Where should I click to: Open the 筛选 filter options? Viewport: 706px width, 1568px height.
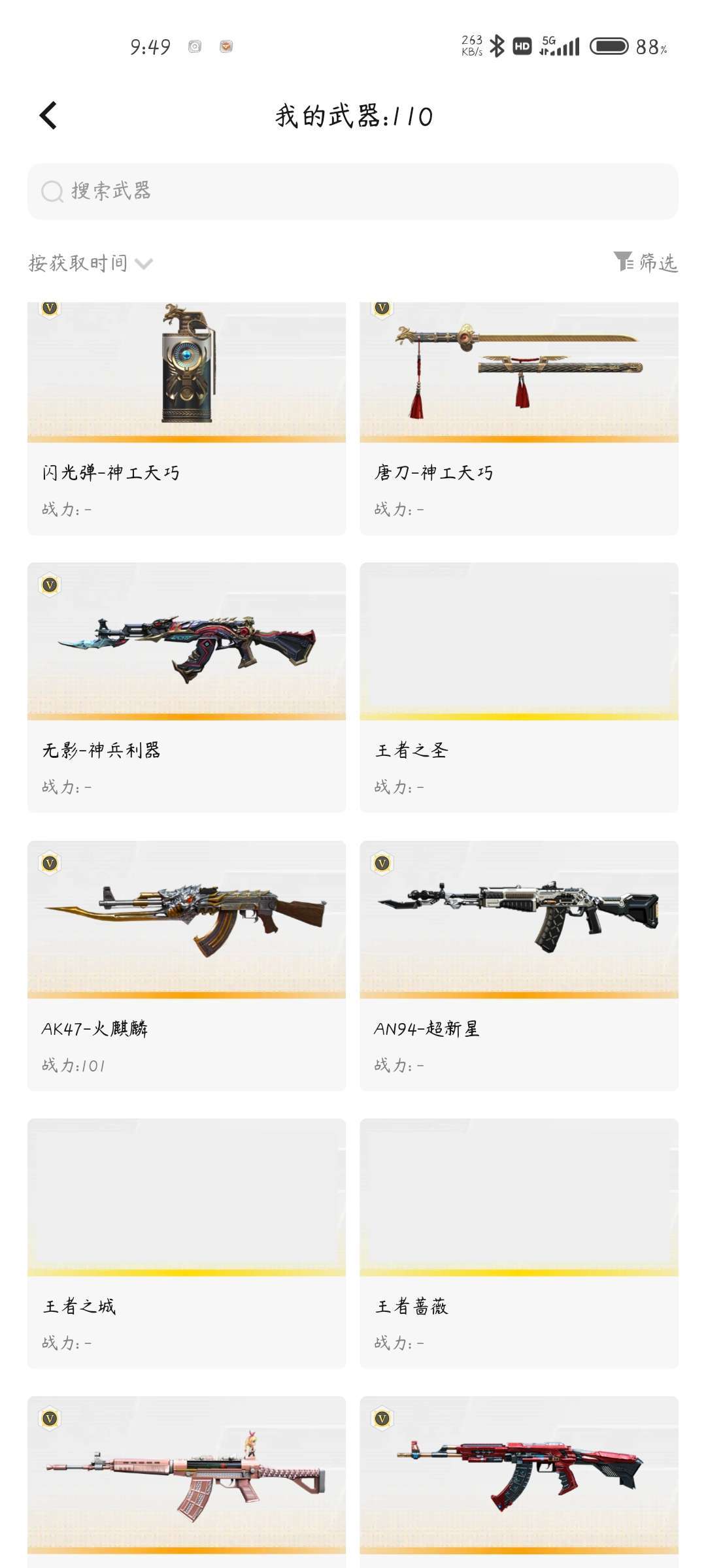(646, 262)
